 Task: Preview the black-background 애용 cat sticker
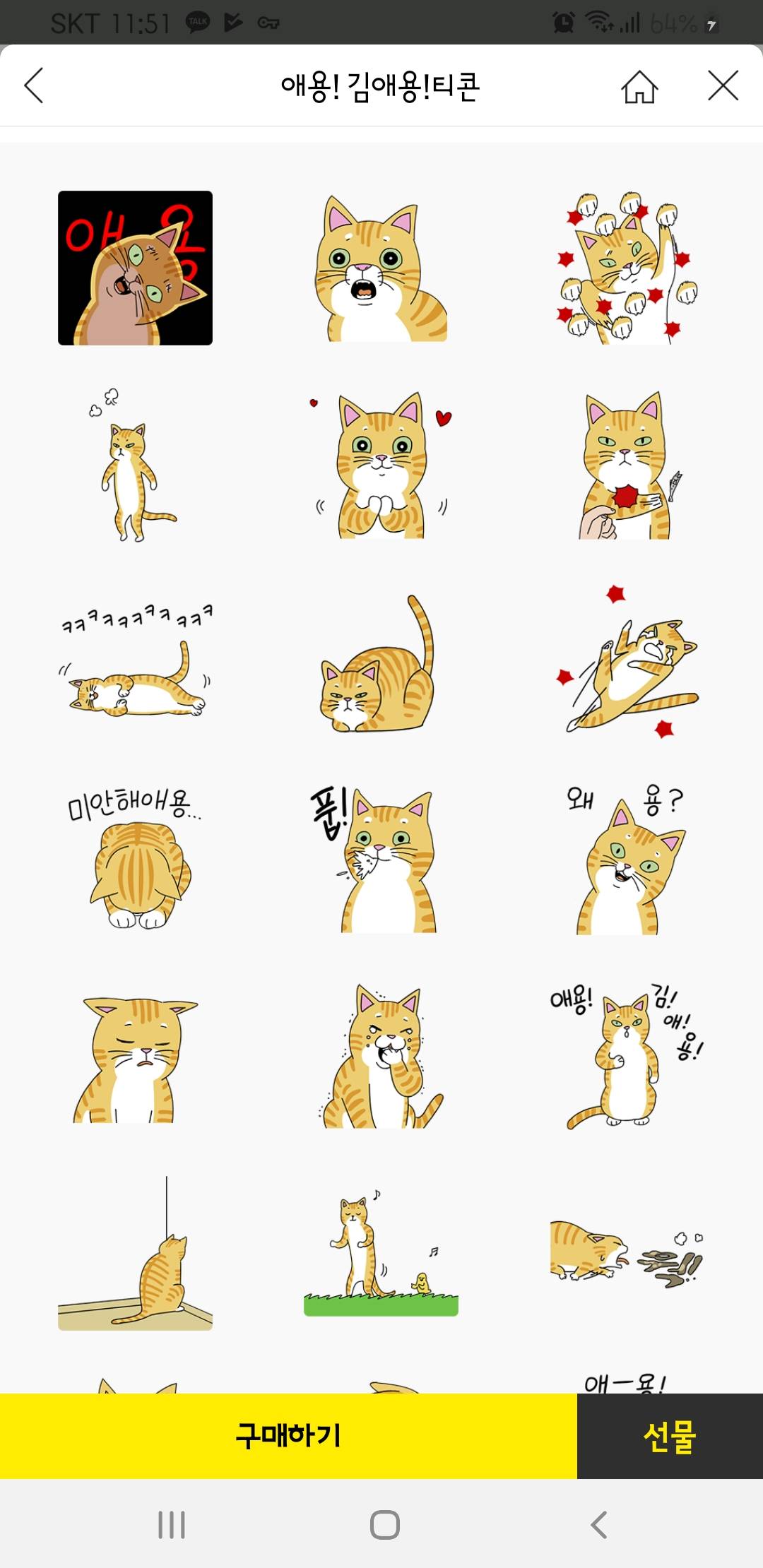click(x=135, y=268)
